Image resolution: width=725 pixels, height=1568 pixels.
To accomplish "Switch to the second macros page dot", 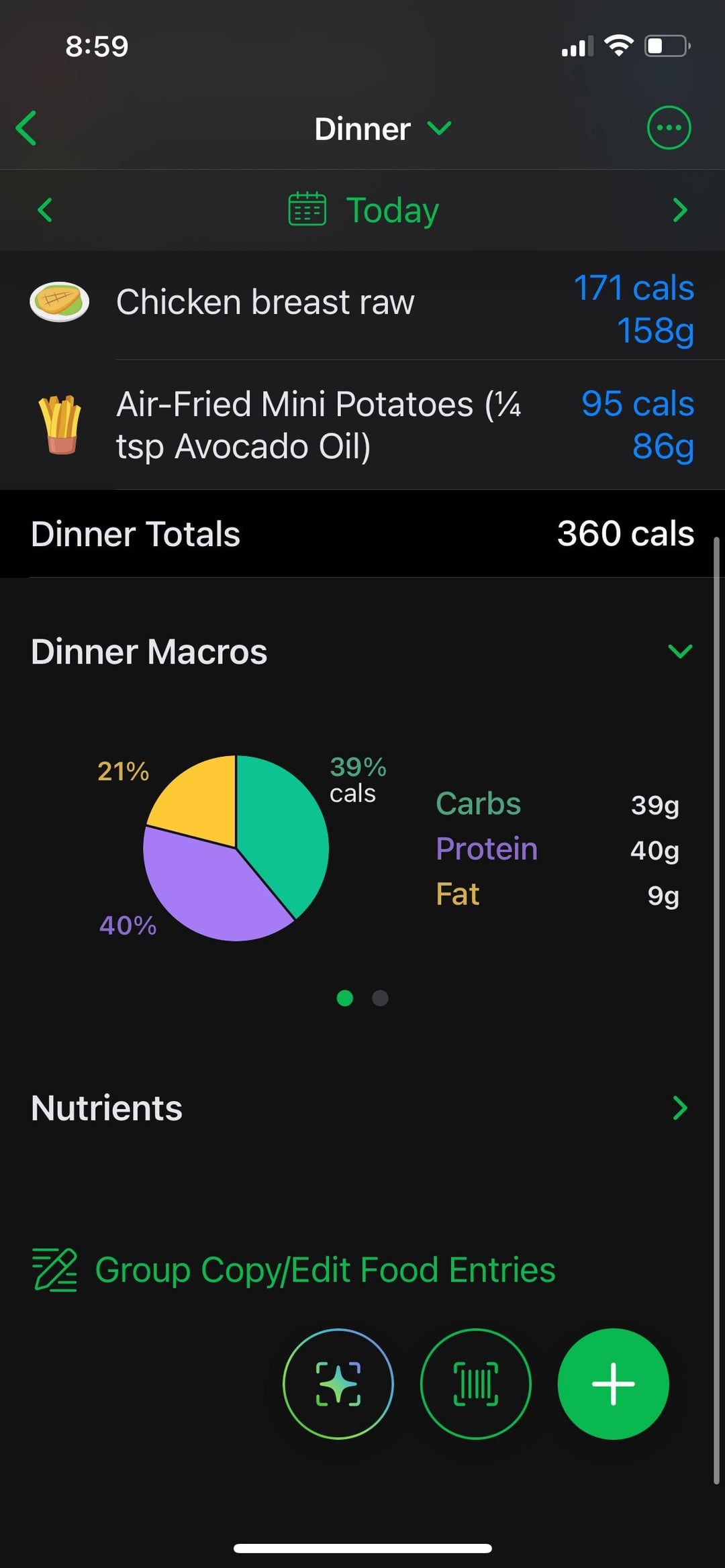I will click(x=380, y=998).
